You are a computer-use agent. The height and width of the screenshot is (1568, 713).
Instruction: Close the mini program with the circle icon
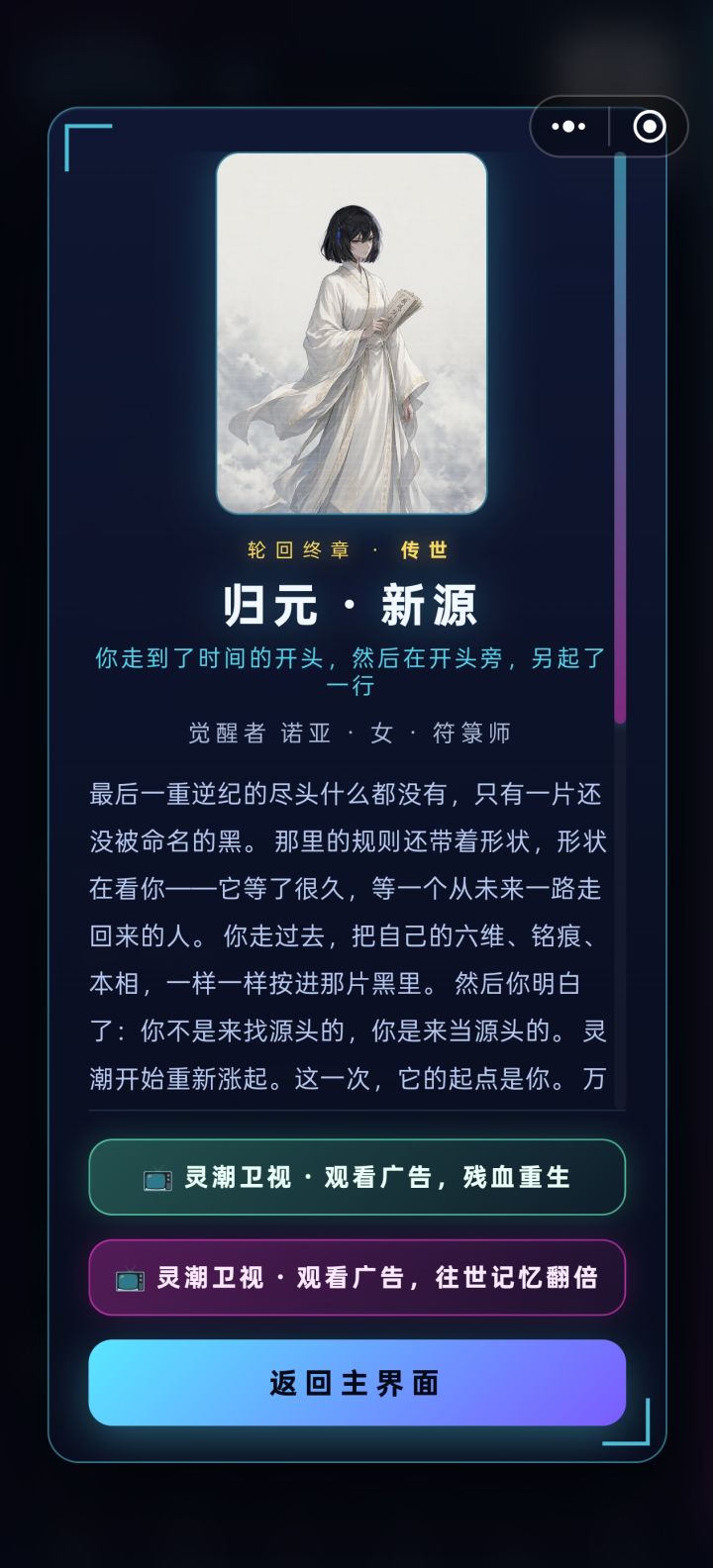point(649,127)
